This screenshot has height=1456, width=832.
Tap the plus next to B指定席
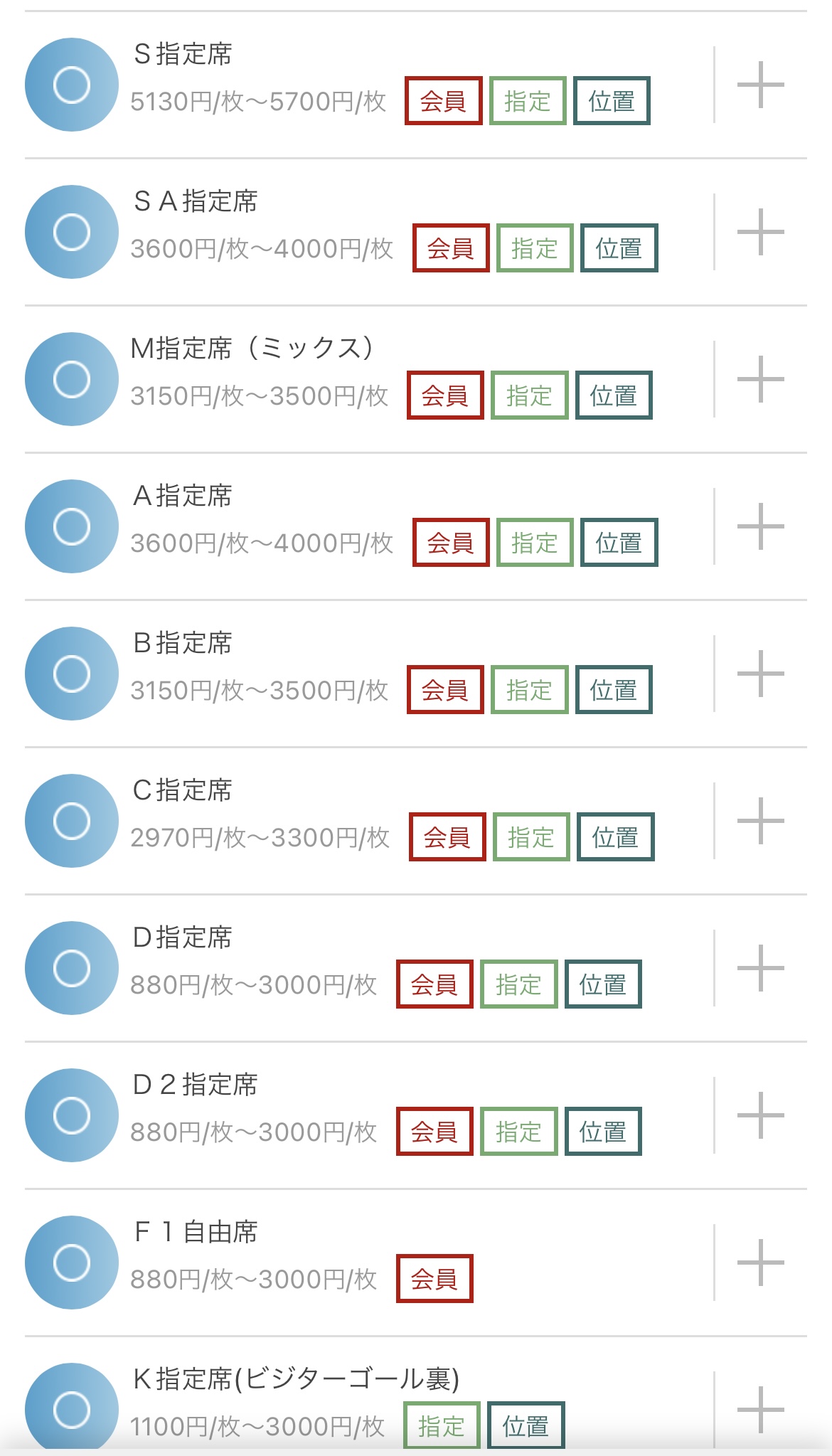pos(760,674)
